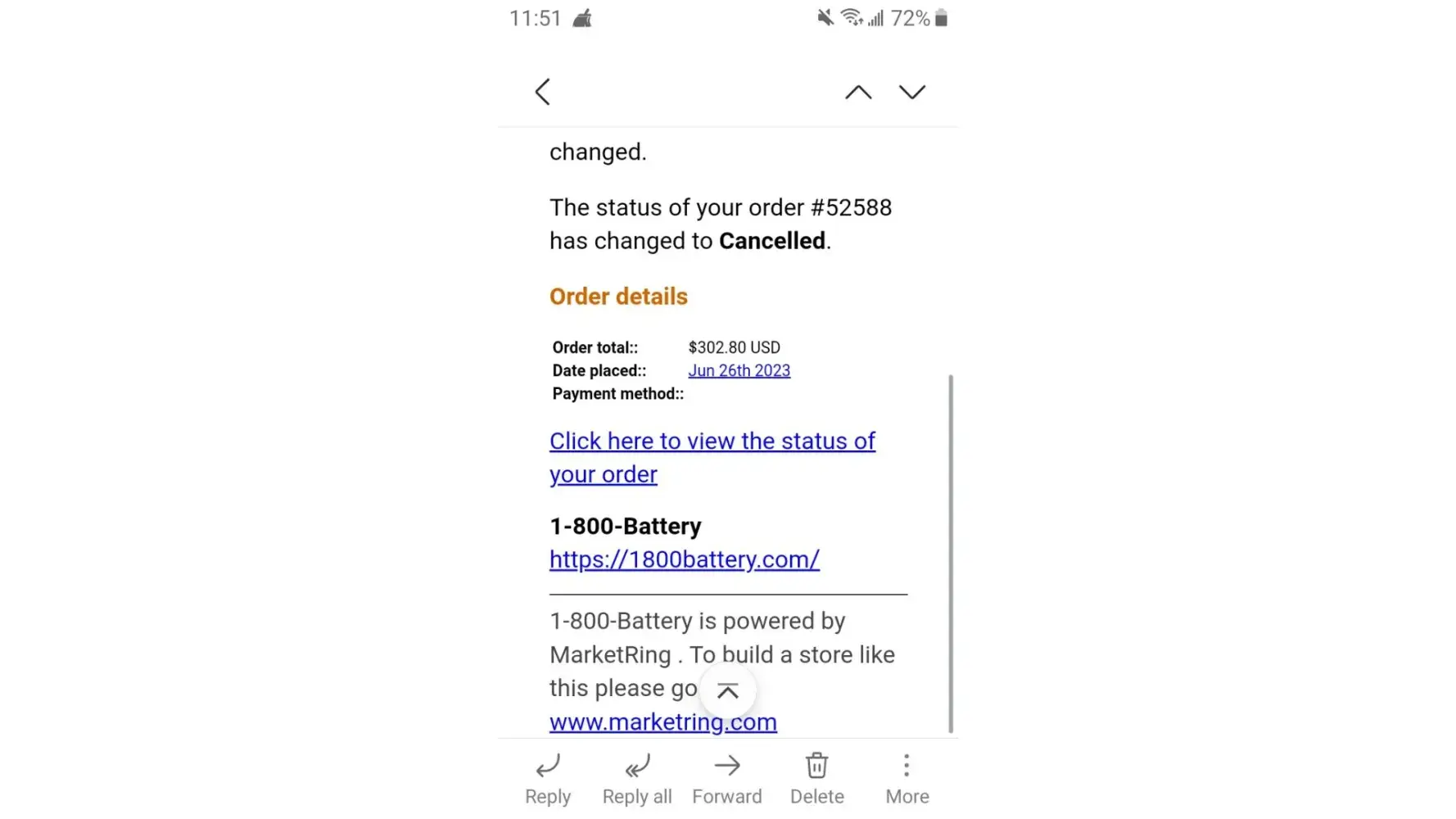This screenshot has height=819, width=1456.
Task: Delete this email
Action: click(816, 778)
